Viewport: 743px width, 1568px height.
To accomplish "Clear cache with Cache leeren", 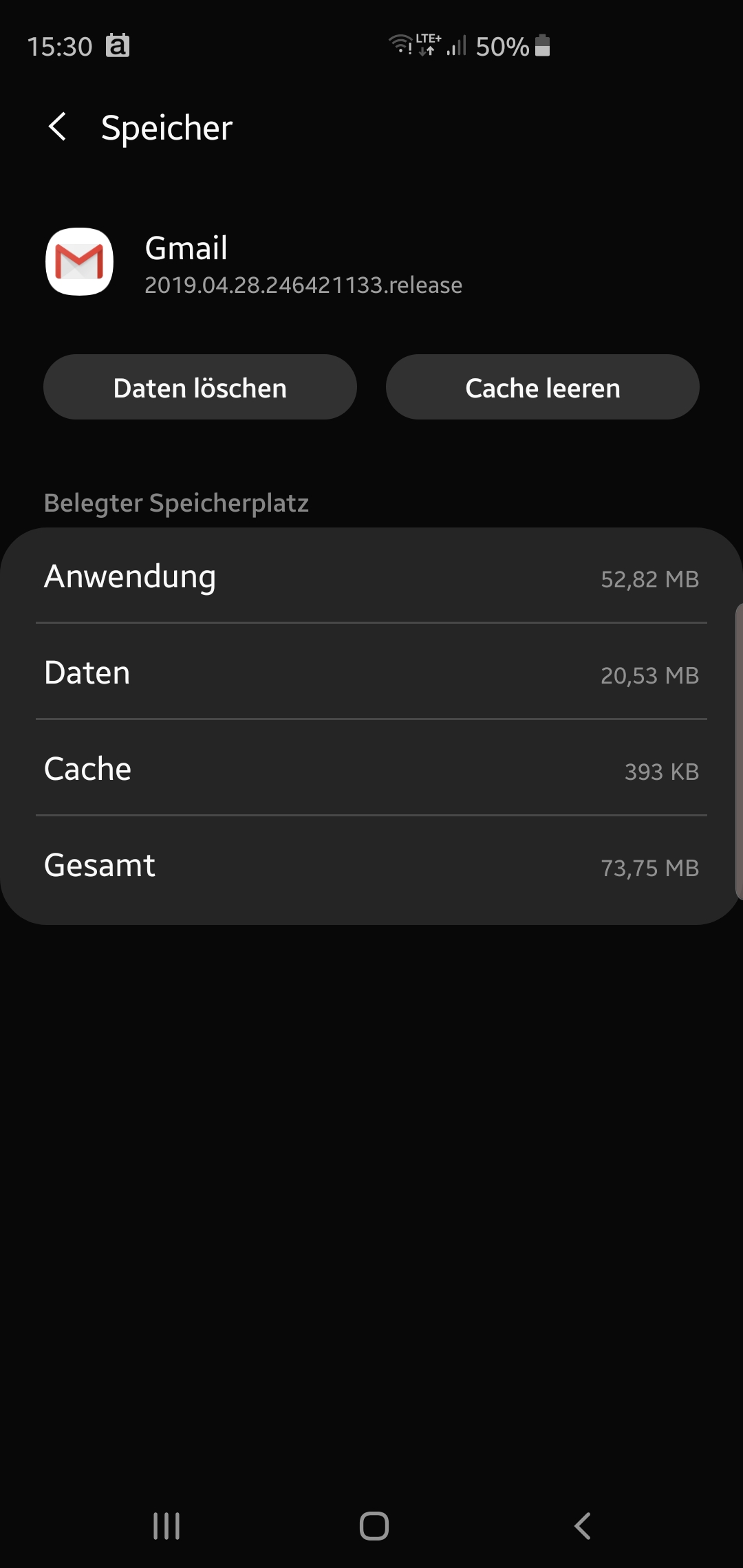I will [542, 387].
